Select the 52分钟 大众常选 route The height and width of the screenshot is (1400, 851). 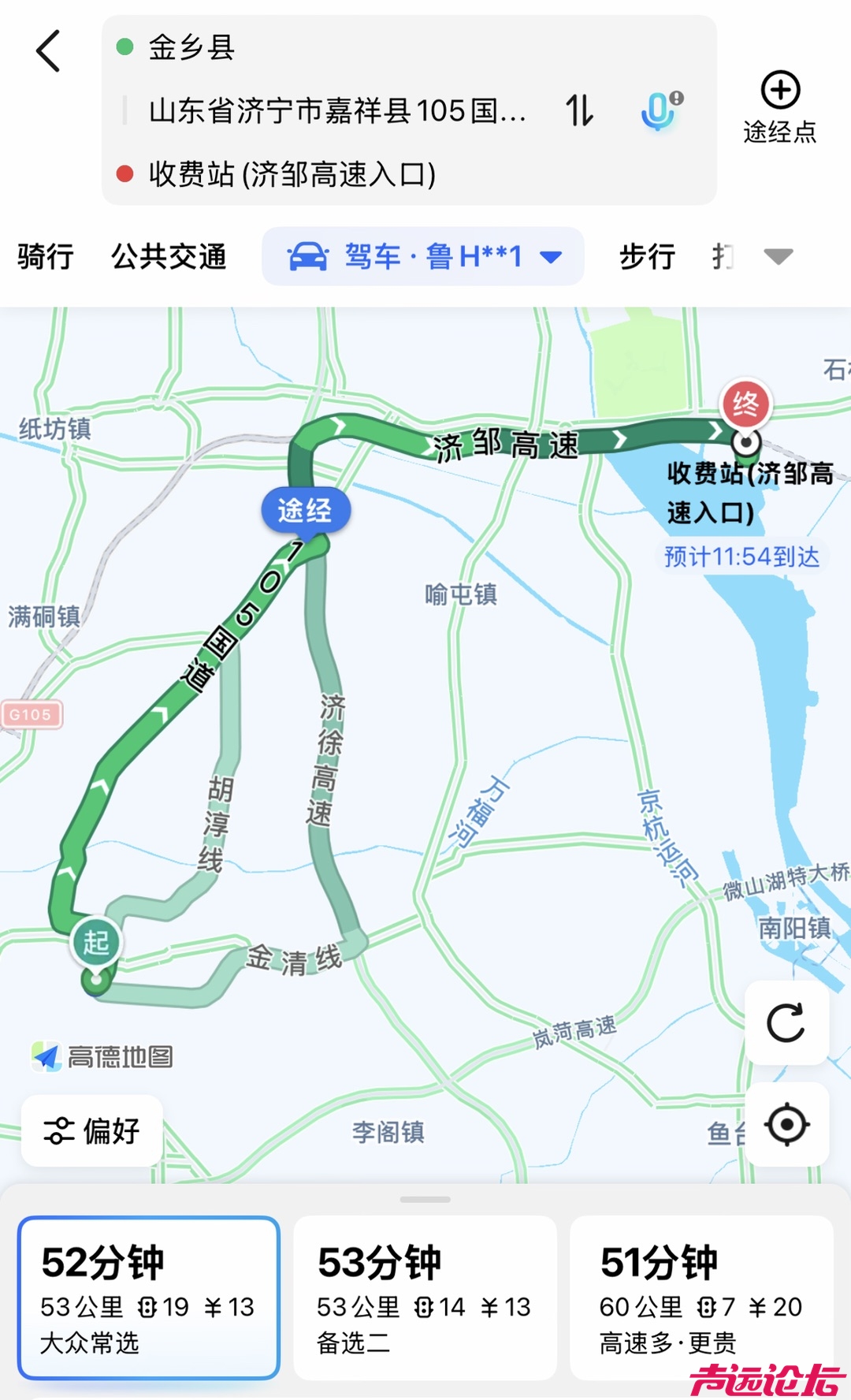pos(149,1298)
